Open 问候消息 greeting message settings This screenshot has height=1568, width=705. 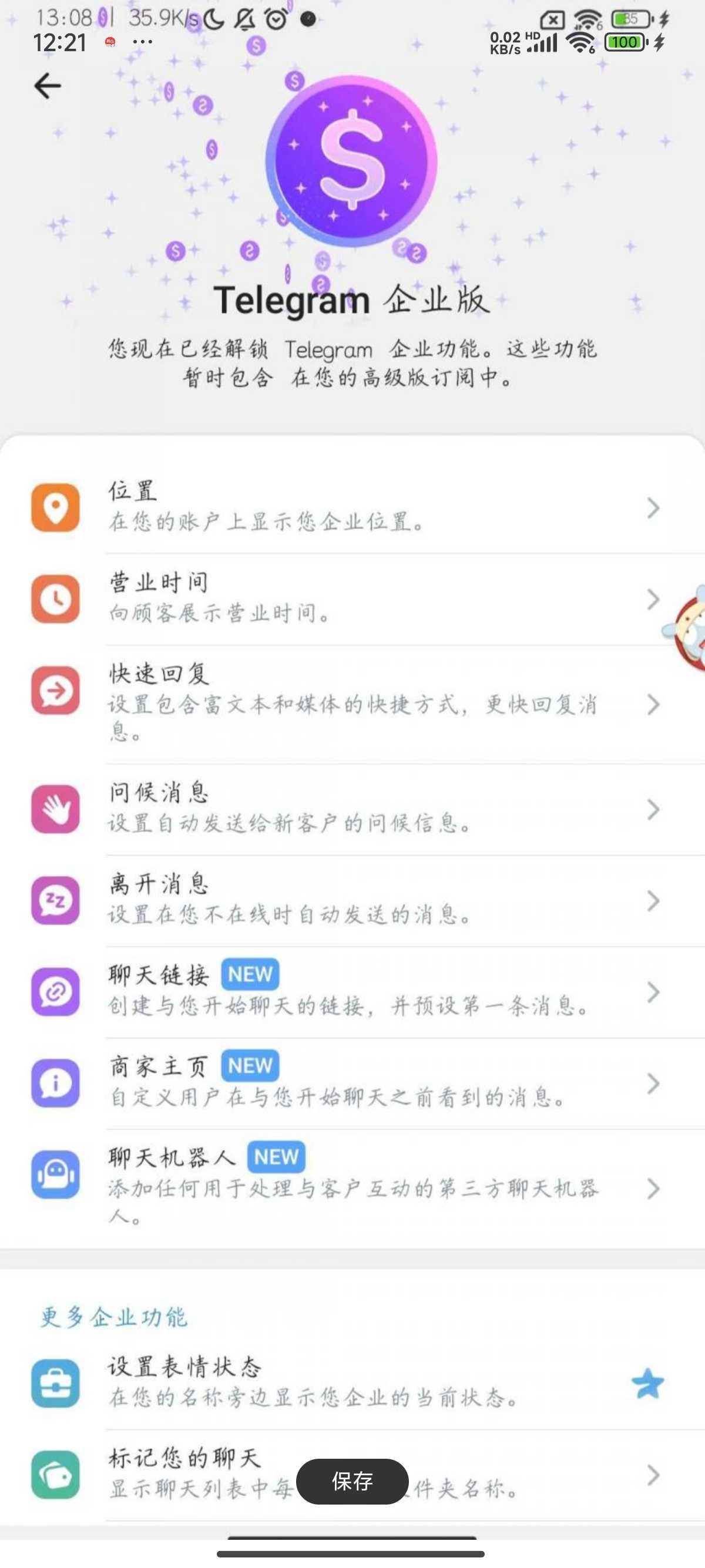tap(352, 808)
